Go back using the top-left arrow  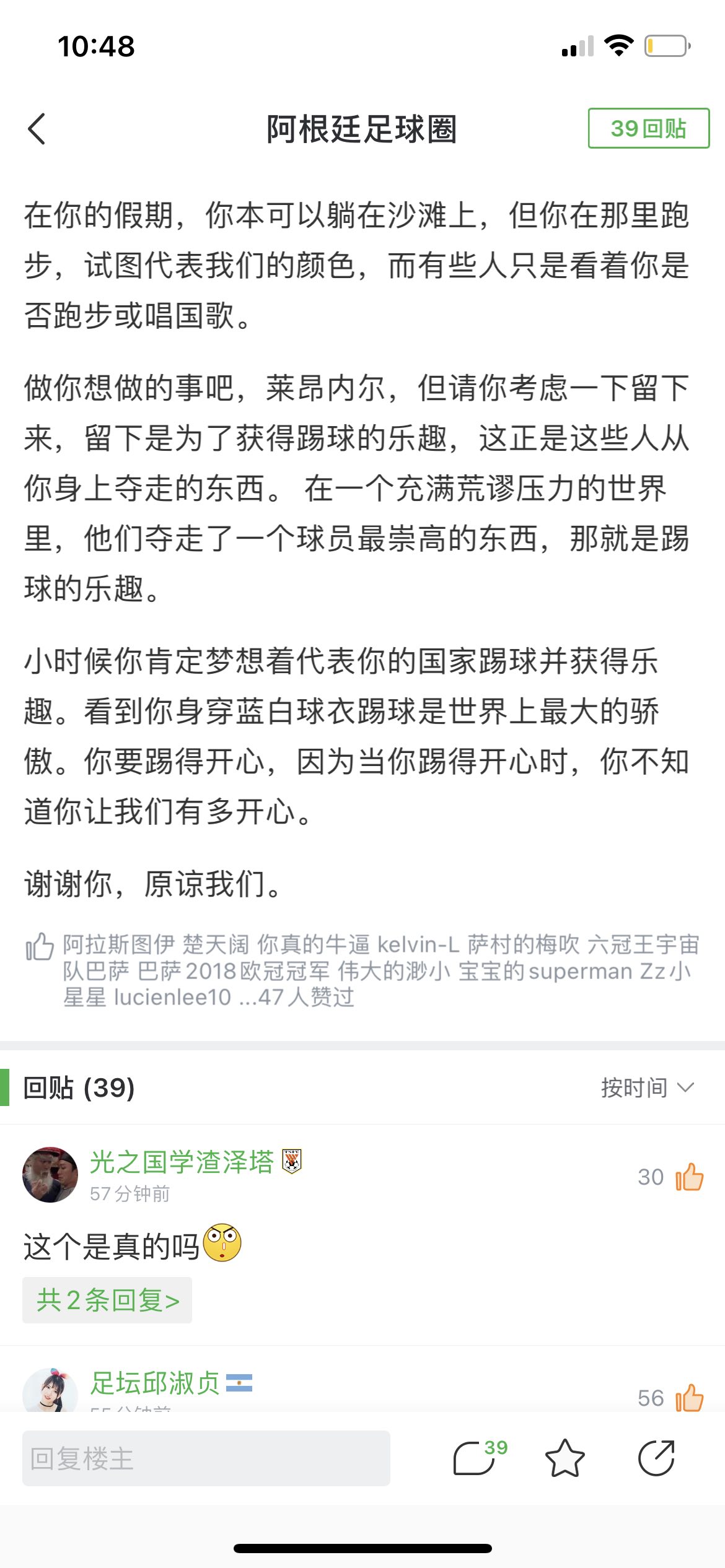pos(37,129)
